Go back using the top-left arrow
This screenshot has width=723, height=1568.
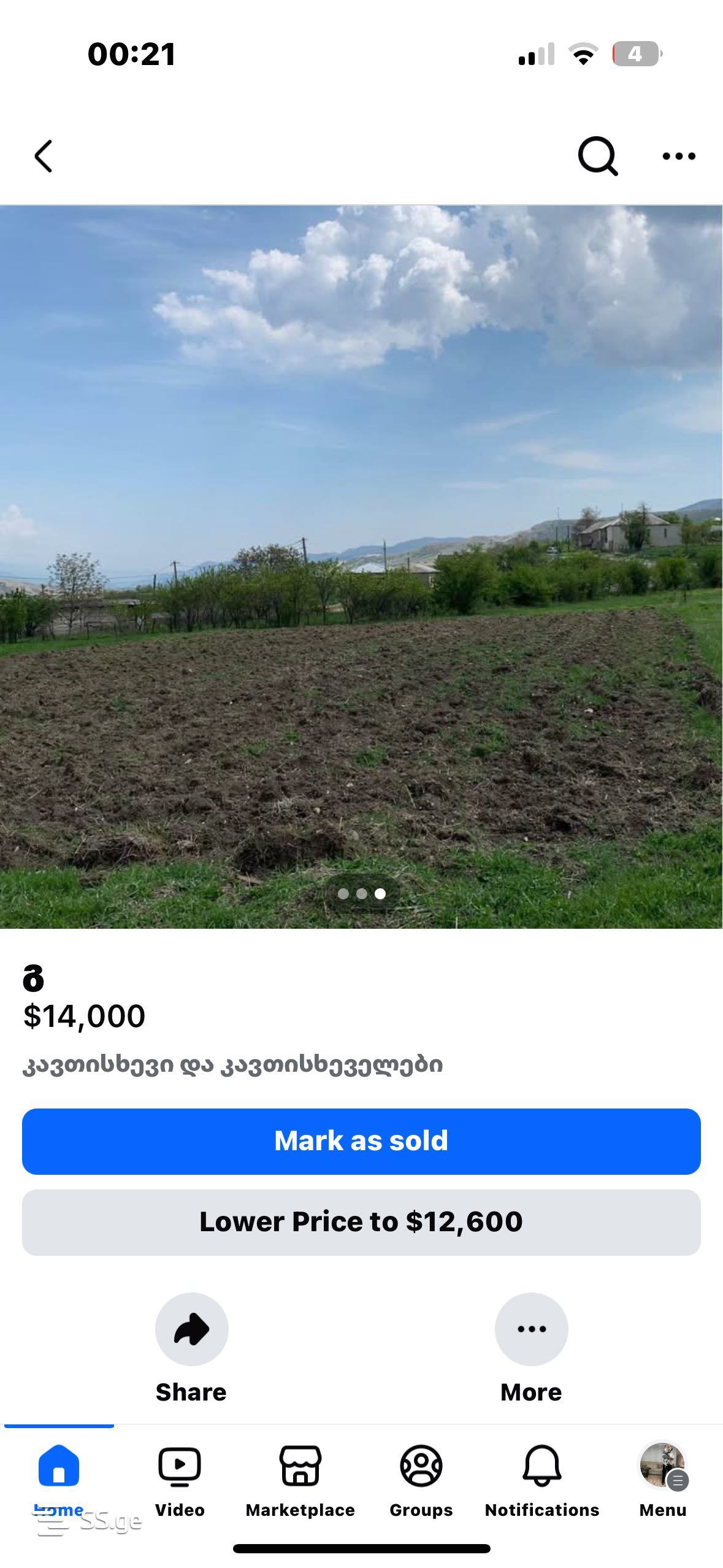pyautogui.click(x=44, y=156)
